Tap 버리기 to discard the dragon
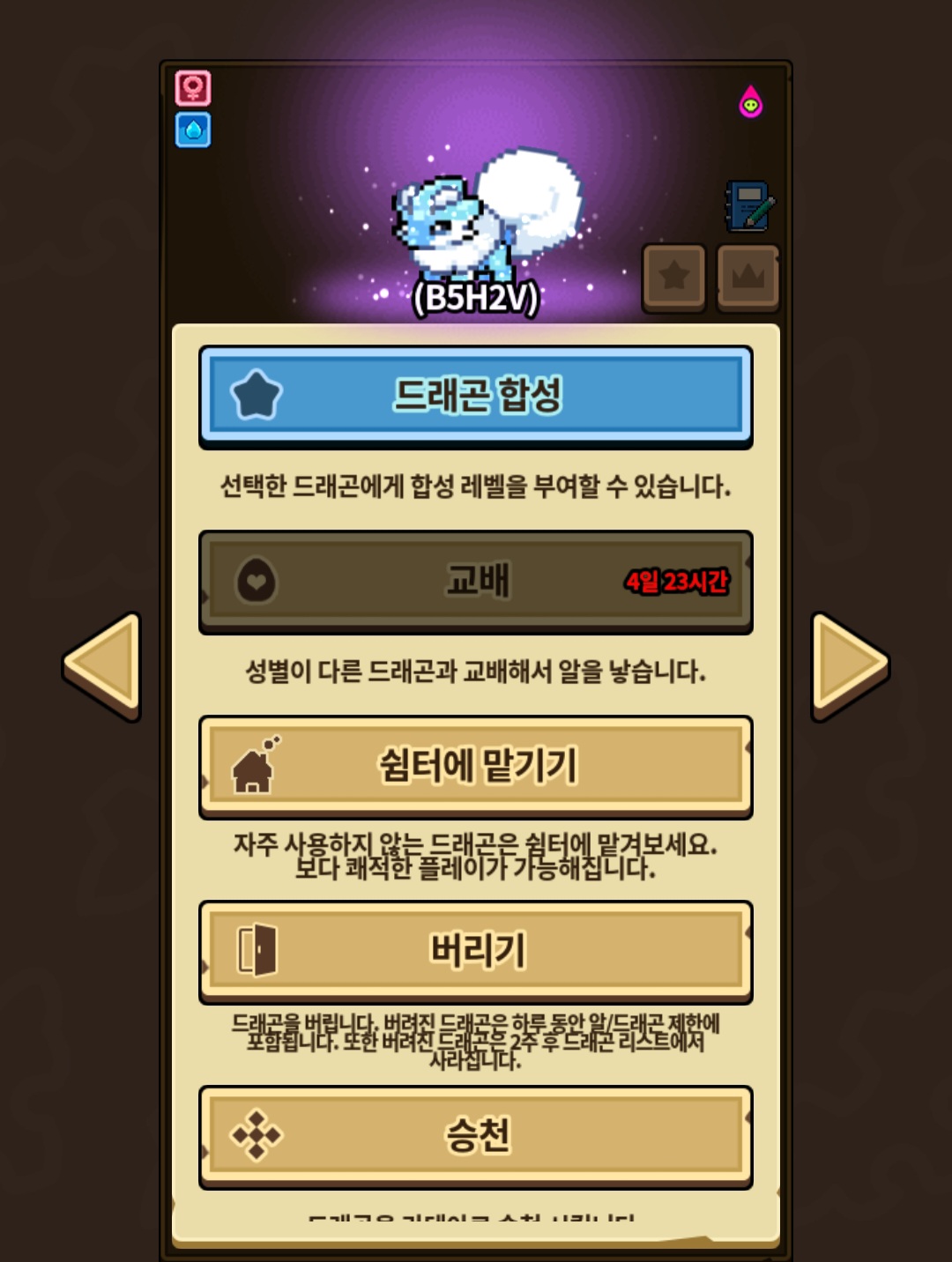Viewport: 952px width, 1262px height. pos(476,950)
